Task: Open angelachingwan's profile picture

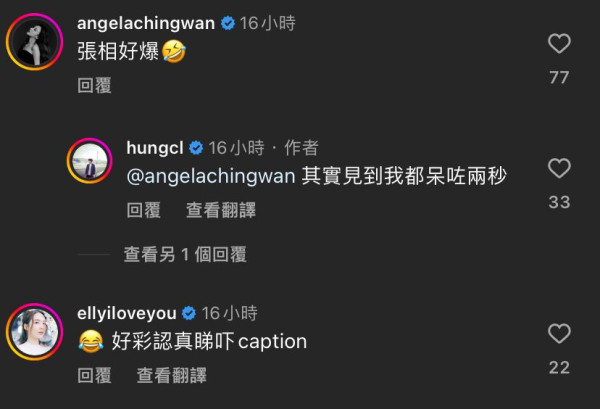Action: [34, 41]
